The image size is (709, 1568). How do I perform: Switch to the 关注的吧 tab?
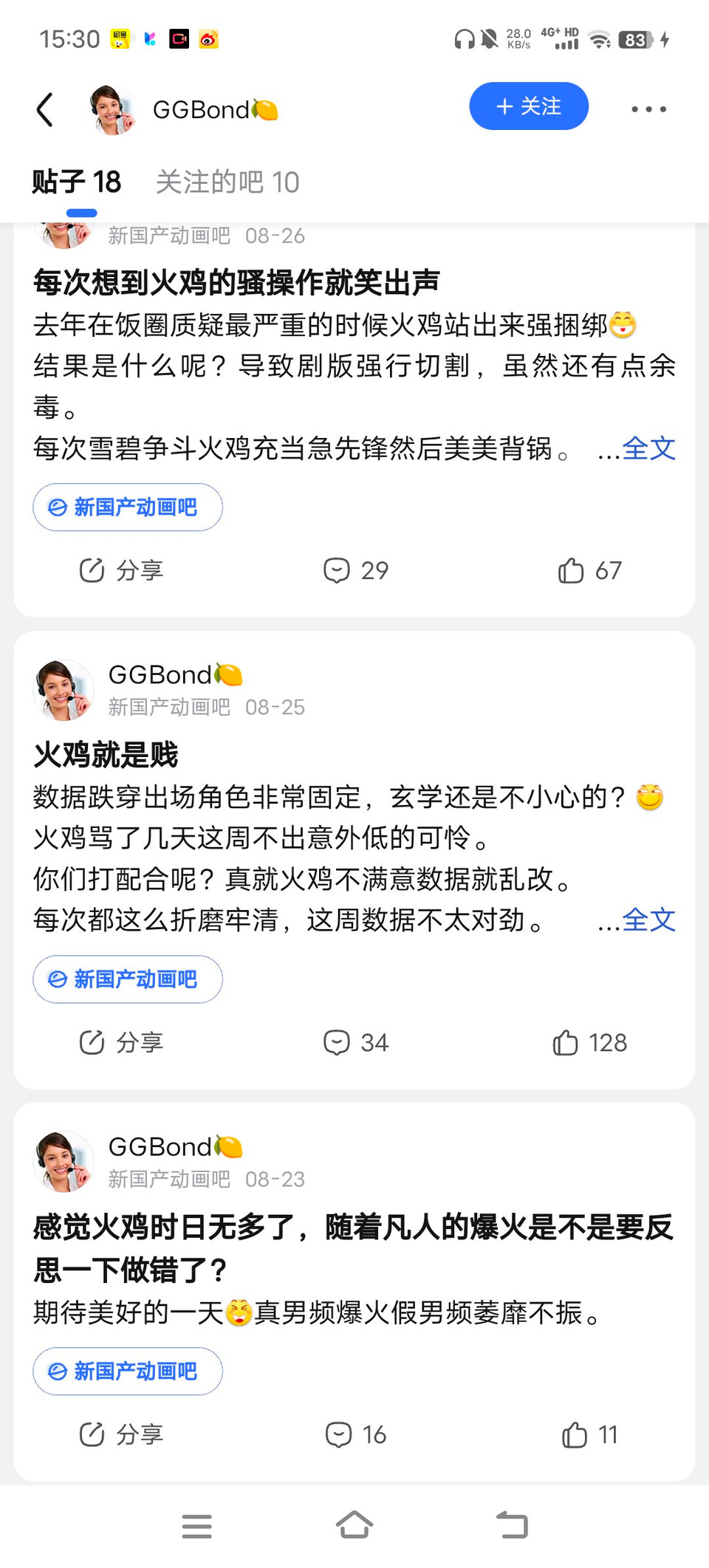227,182
